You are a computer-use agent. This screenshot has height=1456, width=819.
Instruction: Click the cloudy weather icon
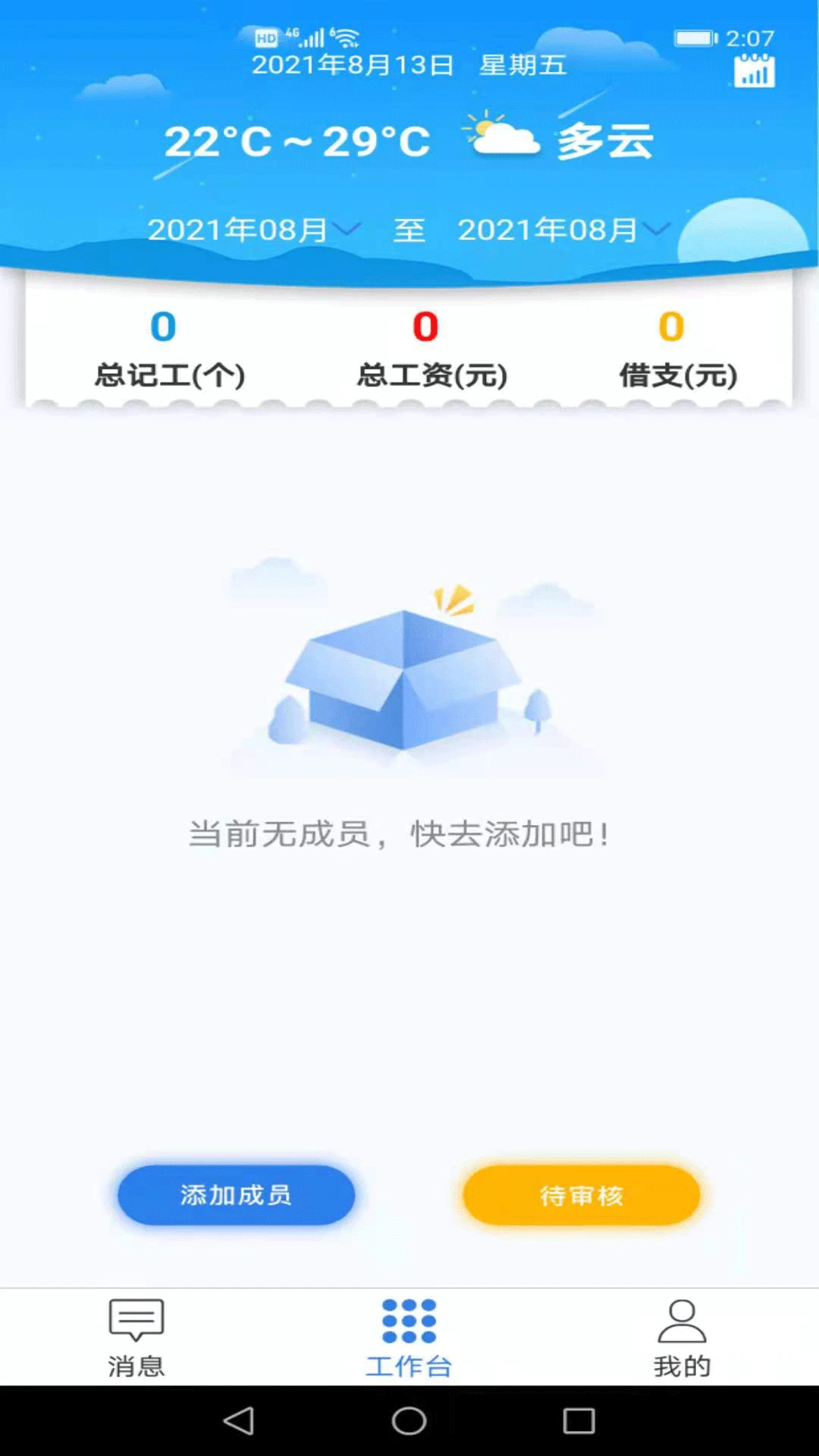(x=502, y=139)
